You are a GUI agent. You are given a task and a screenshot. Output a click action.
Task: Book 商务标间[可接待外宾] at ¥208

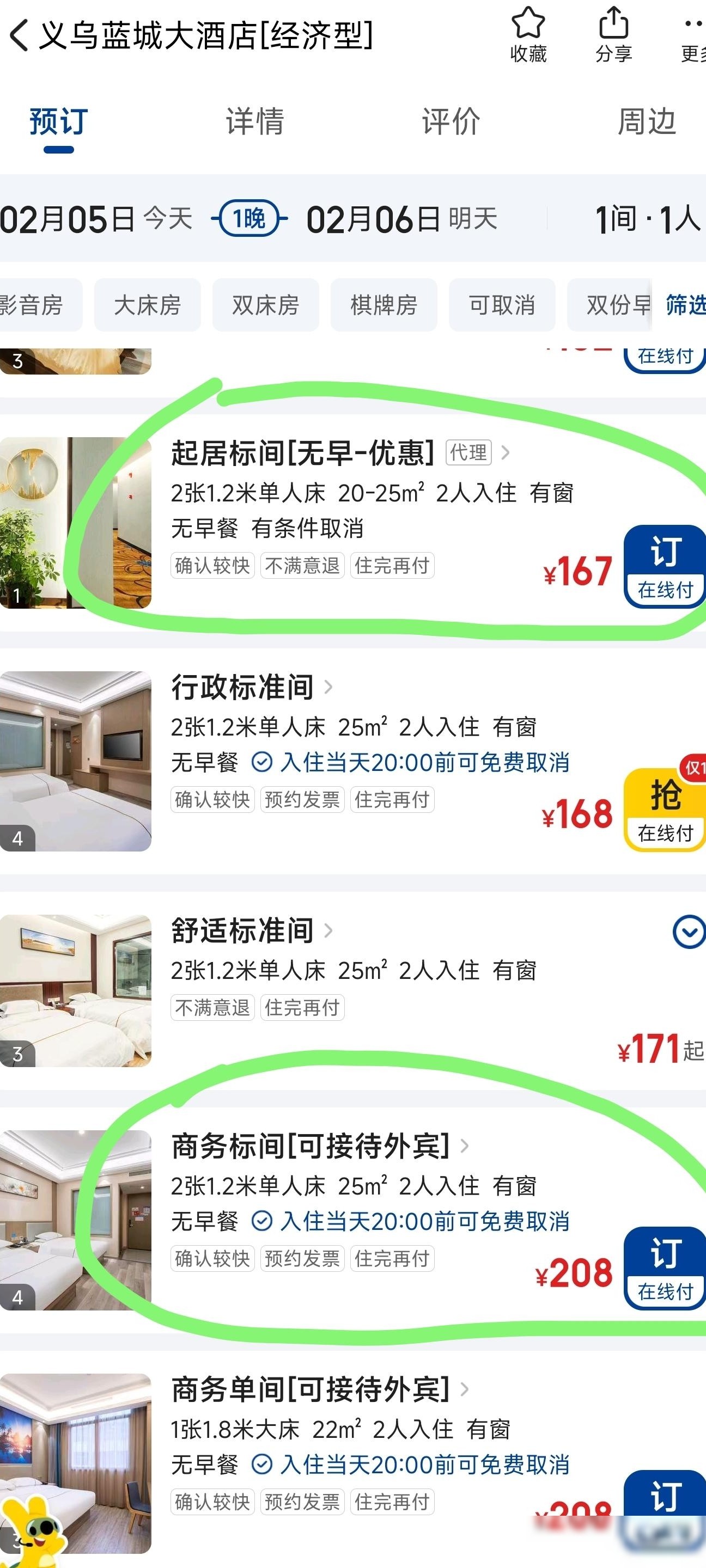(x=665, y=1268)
